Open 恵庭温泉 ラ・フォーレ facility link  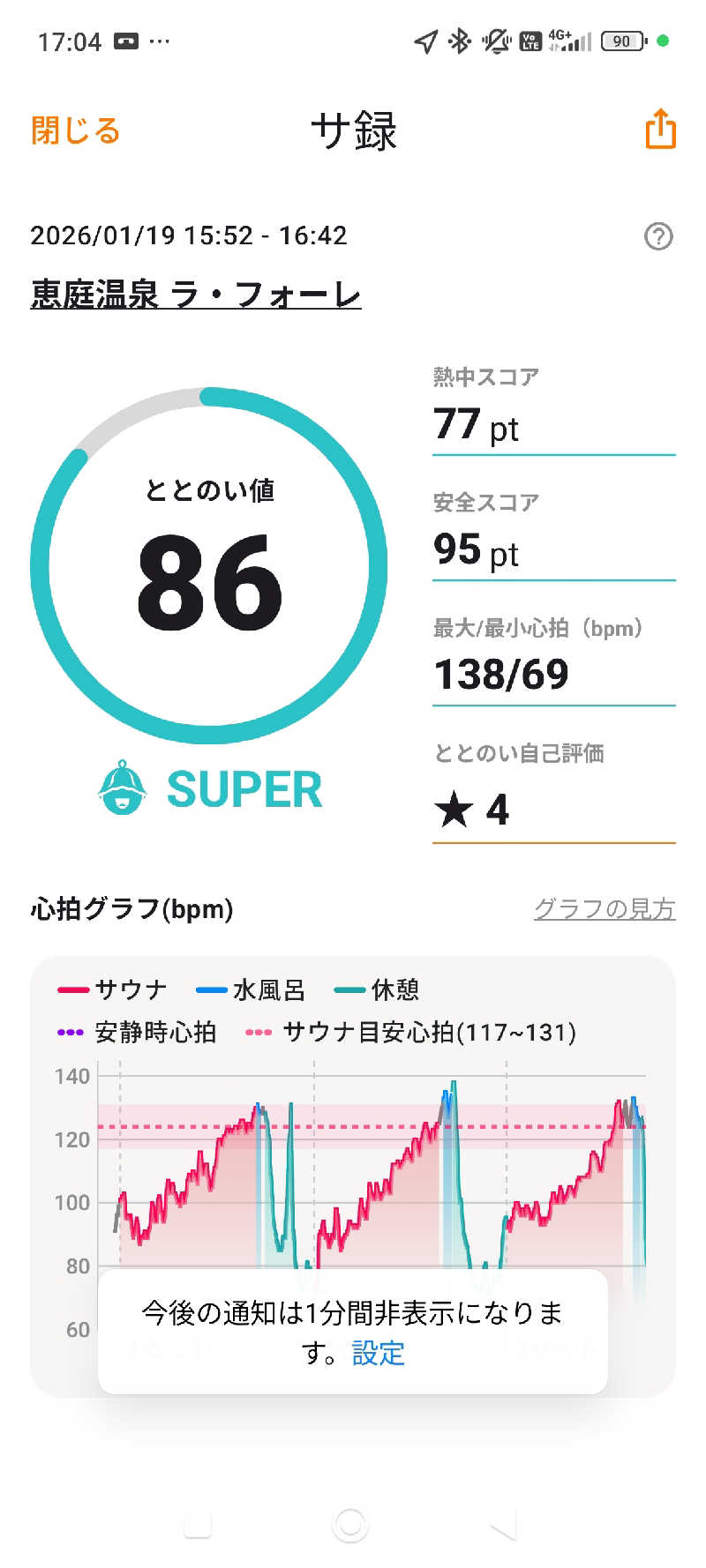(x=196, y=295)
